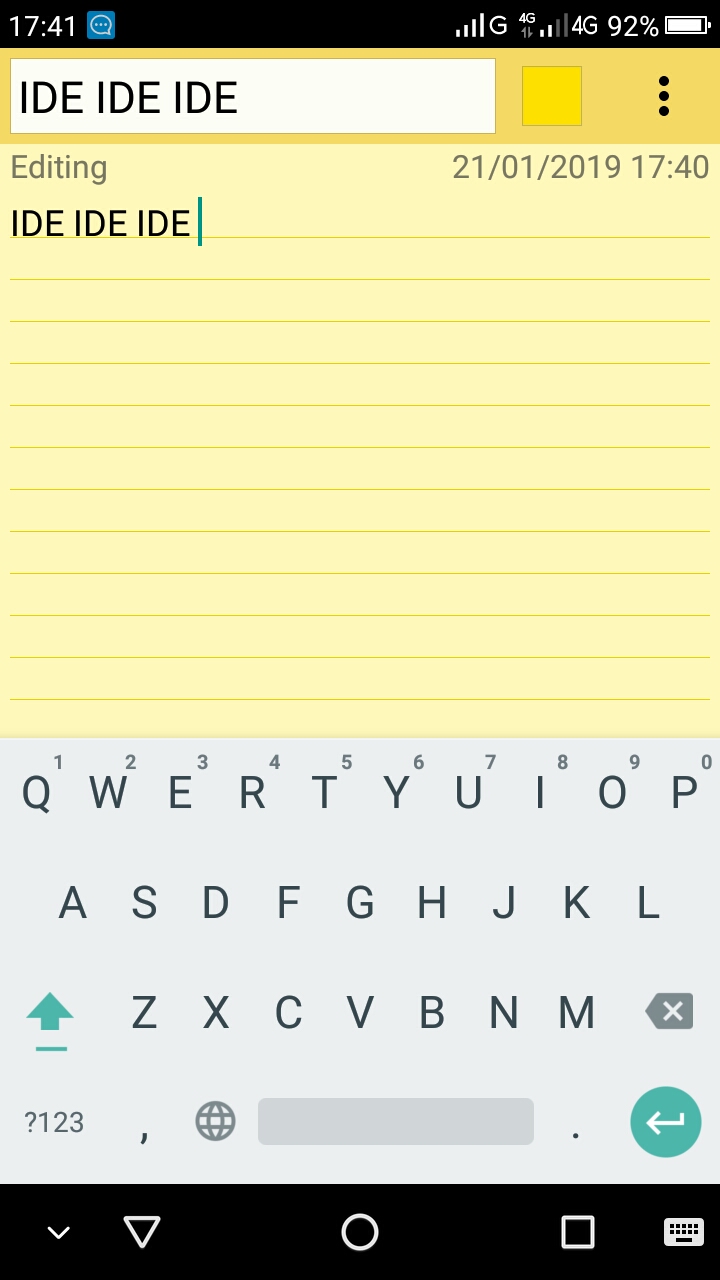This screenshot has width=720, height=1280.
Task: Tap the globe language switch key
Action: coord(215,1122)
